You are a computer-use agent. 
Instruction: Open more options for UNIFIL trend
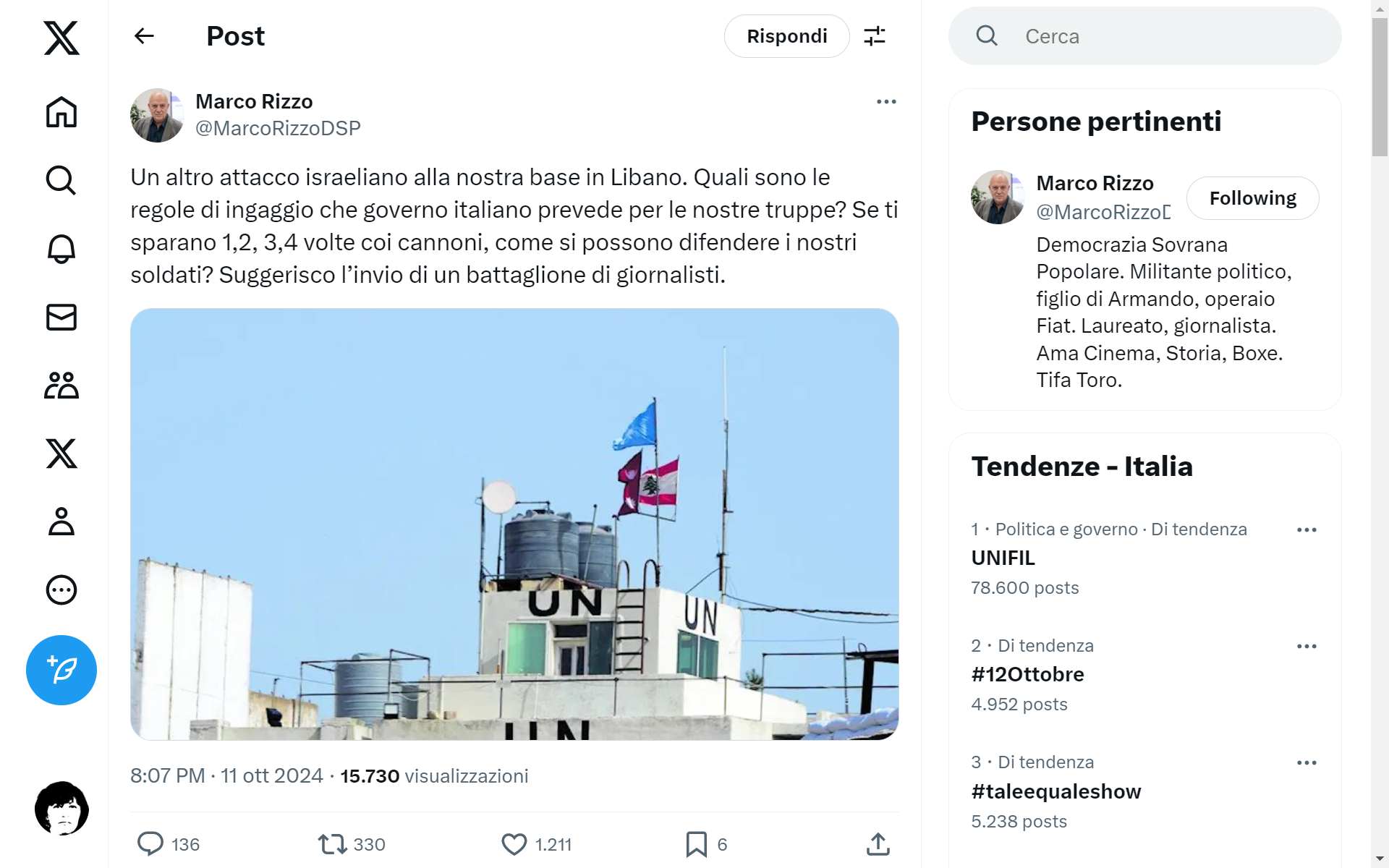[1307, 530]
